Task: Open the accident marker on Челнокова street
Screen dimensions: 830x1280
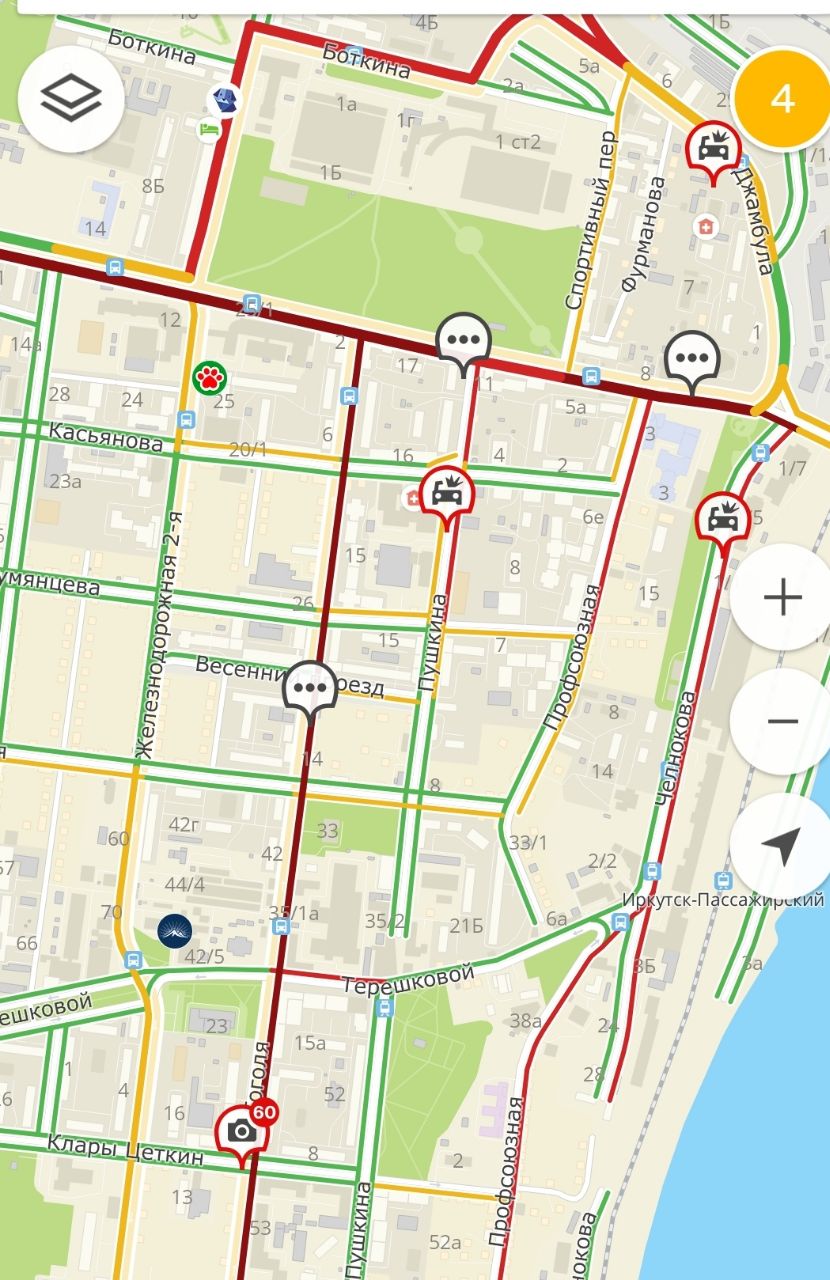Action: [723, 522]
